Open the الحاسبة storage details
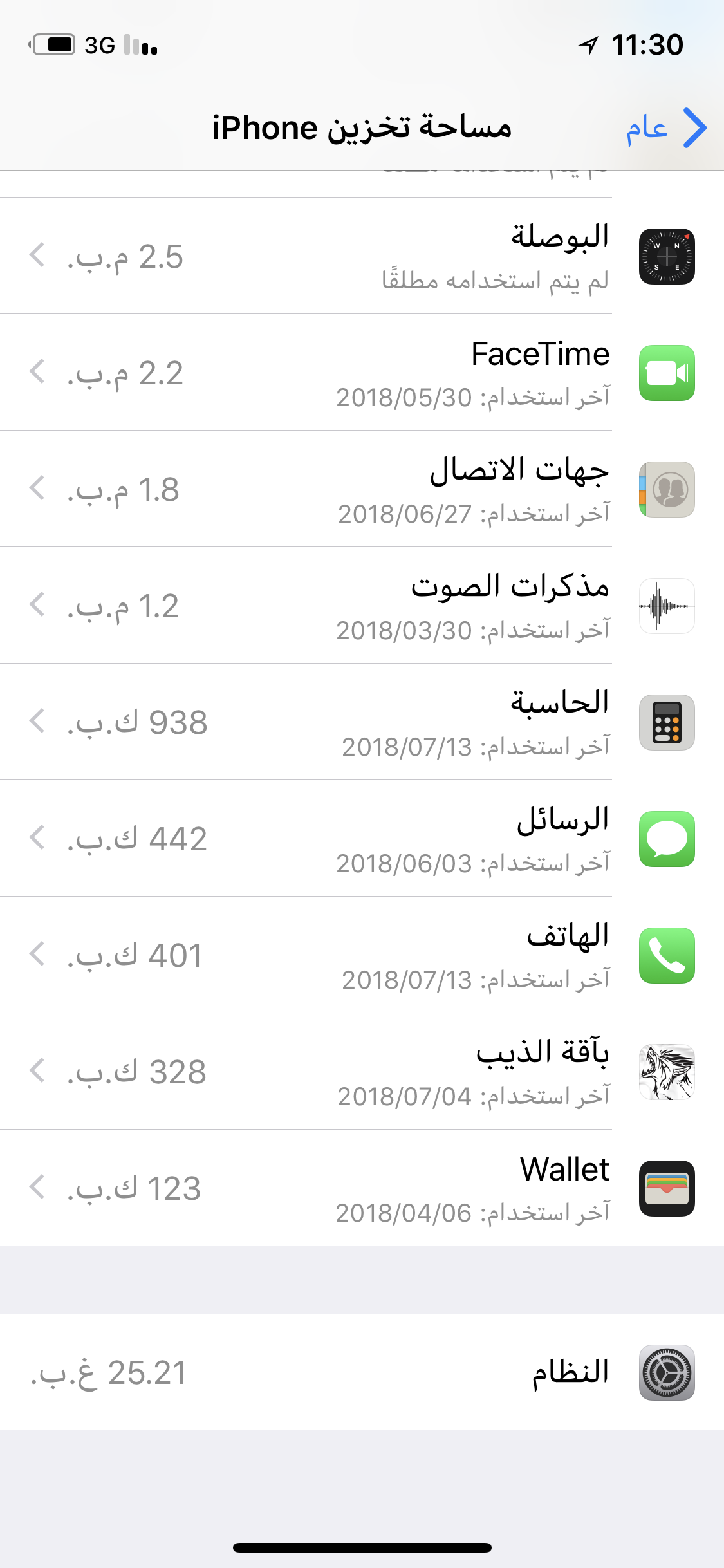This screenshot has height=1568, width=724. (x=362, y=722)
